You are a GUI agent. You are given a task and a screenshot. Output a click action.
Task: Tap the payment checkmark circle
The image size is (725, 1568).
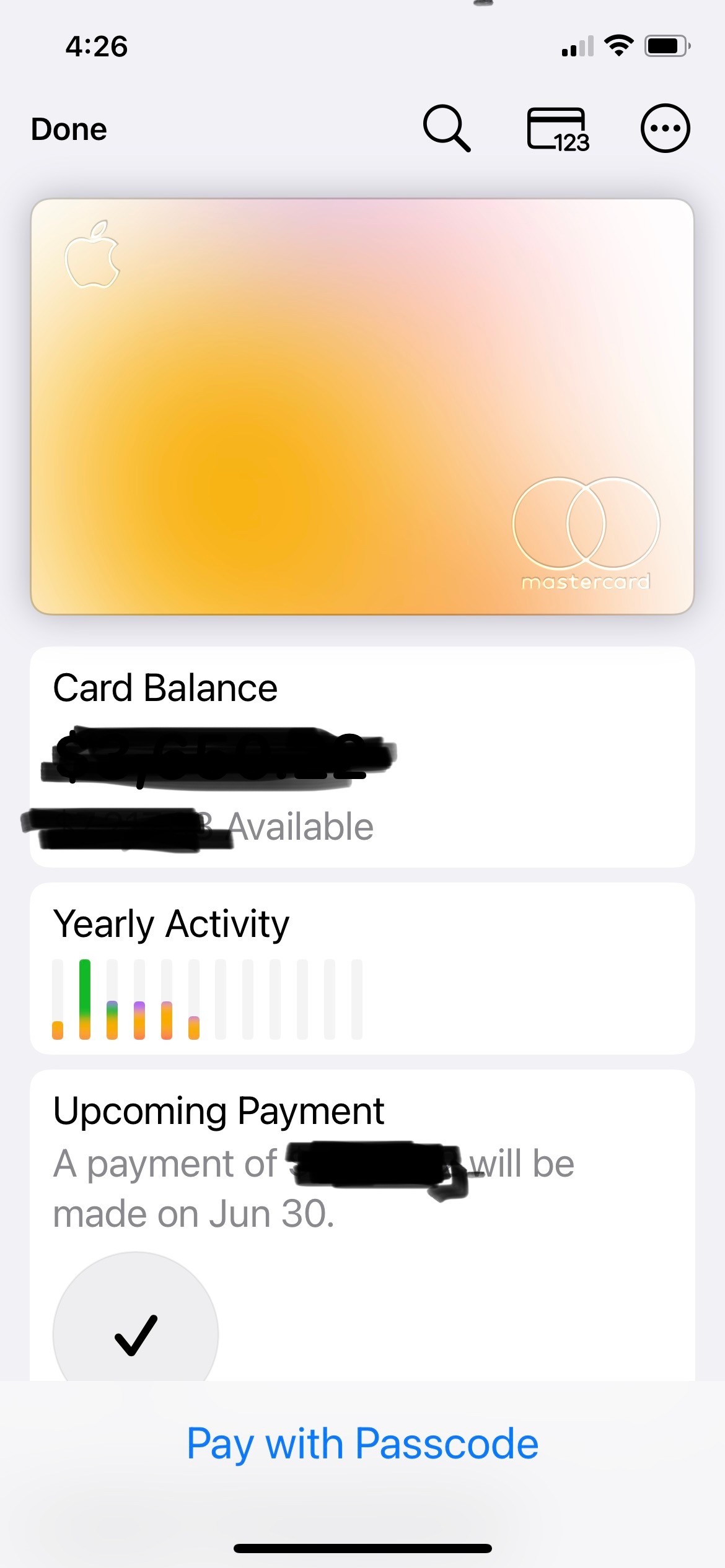coord(136,1333)
